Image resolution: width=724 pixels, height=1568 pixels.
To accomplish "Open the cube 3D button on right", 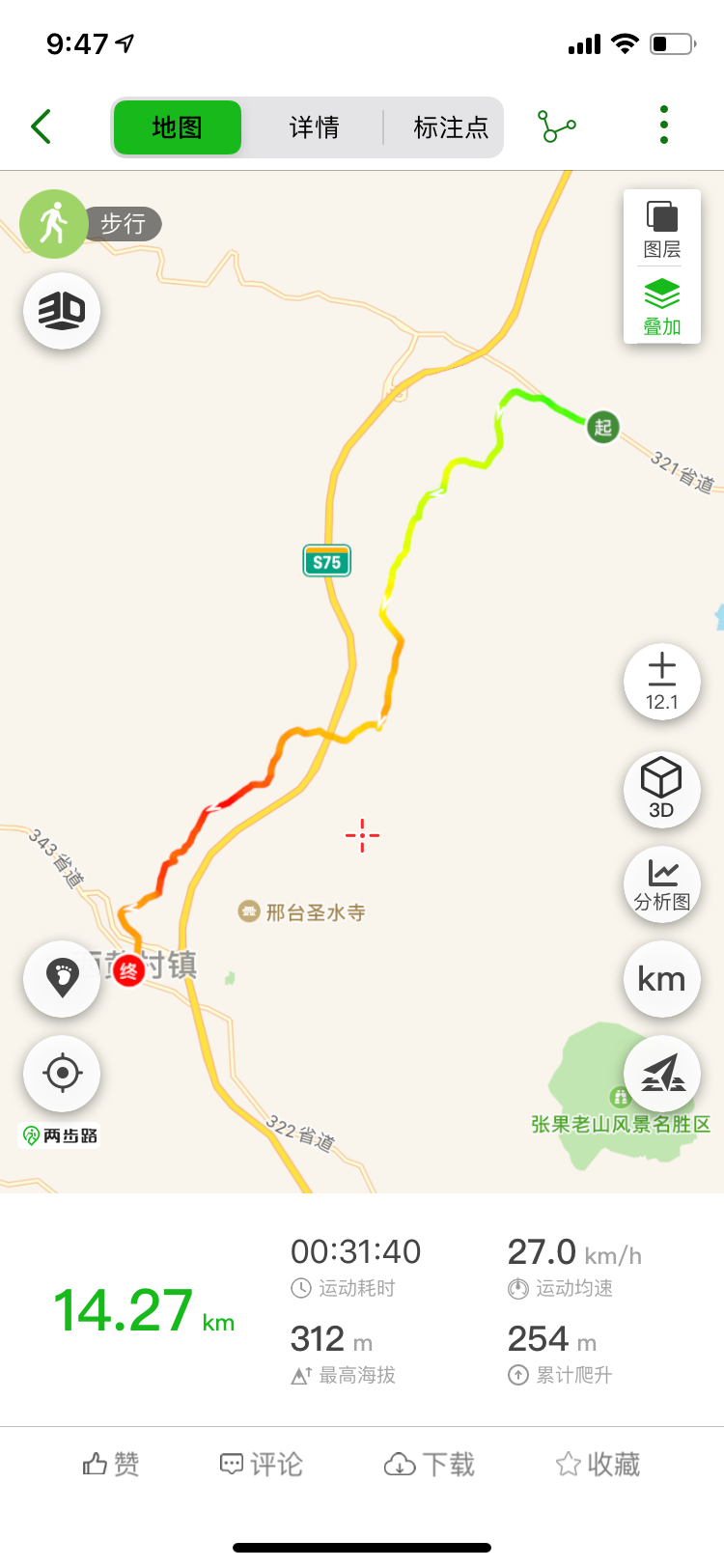I will point(661,788).
